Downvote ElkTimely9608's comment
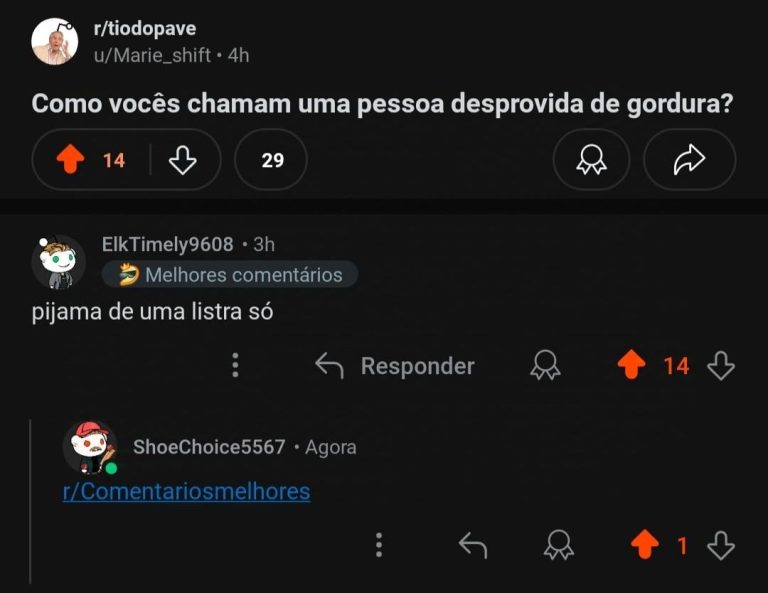This screenshot has width=768, height=593. tap(721, 366)
